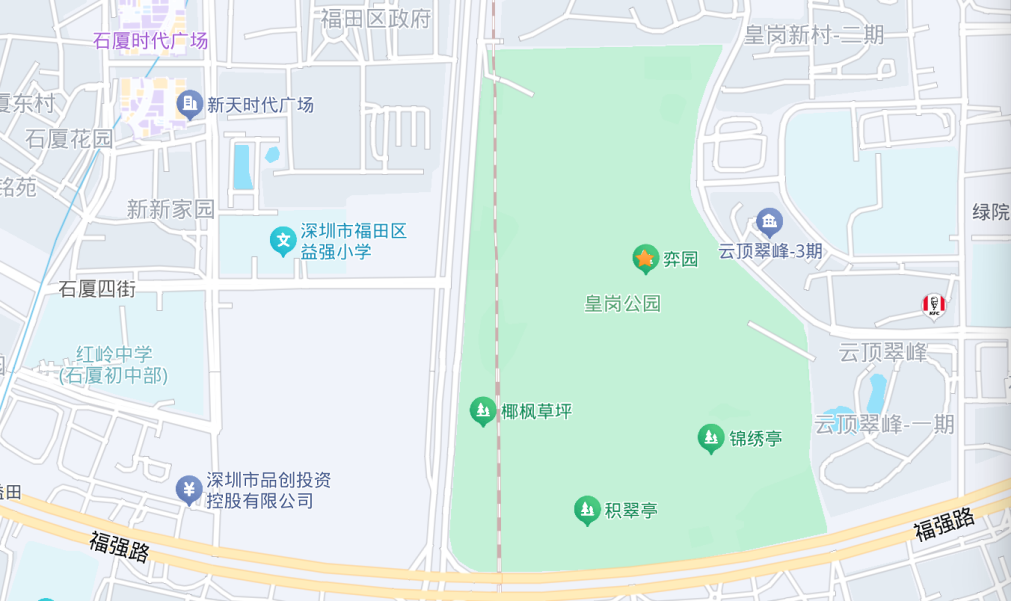Image resolution: width=1011 pixels, height=601 pixels.
Task: Tap the 锦绣亭 scenic spot marker
Action: click(x=711, y=437)
